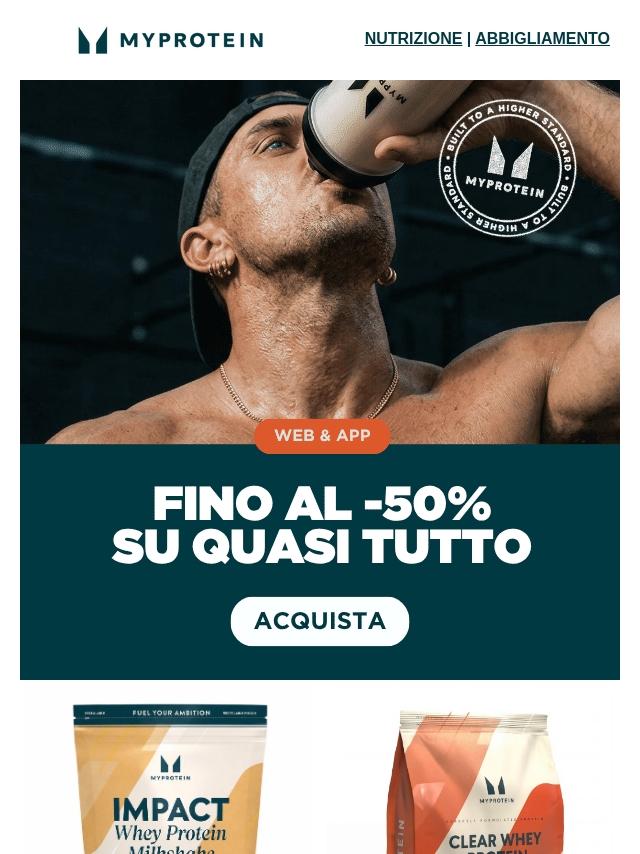The height and width of the screenshot is (854, 640).
Task: Open the ABBIGLIAMENTO link
Action: point(543,39)
